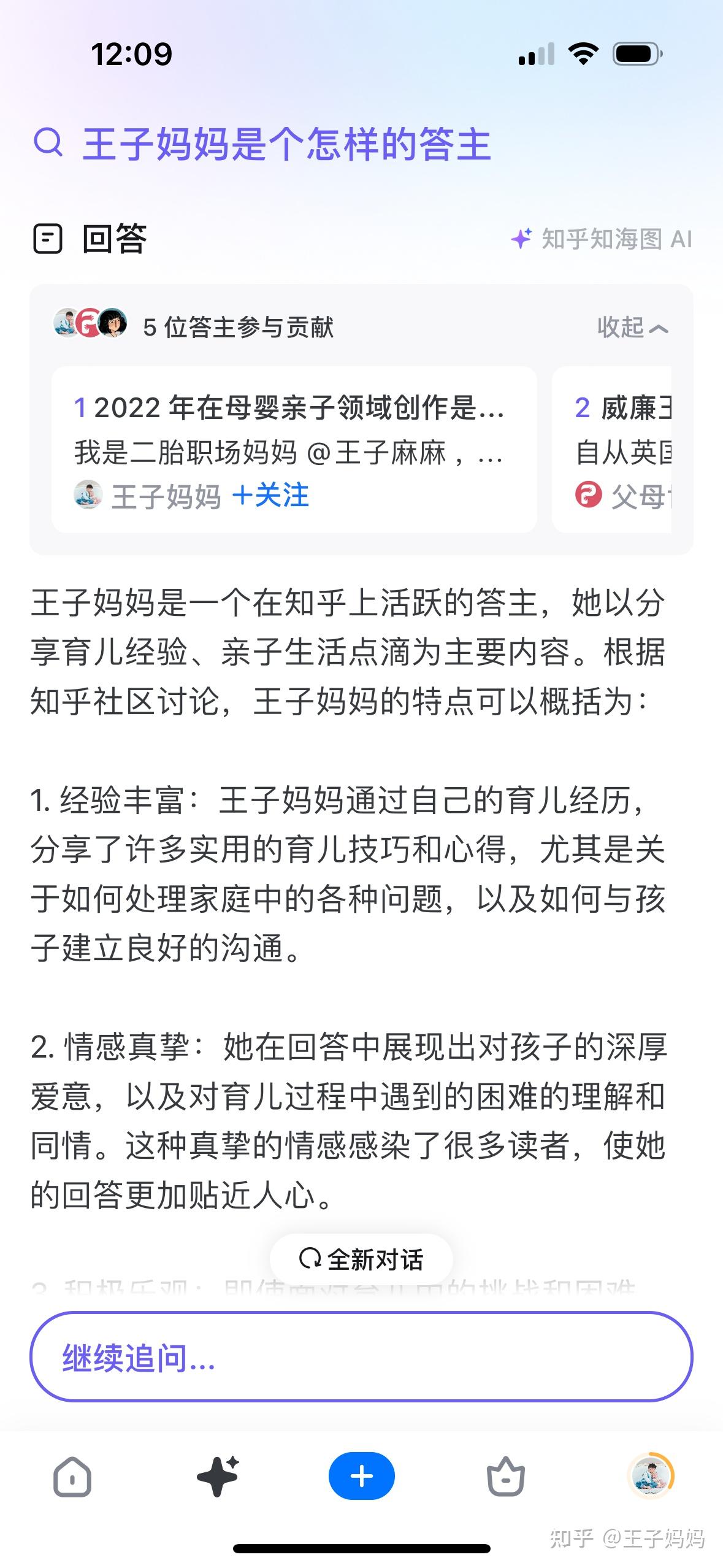
Task: Open my profile avatar tab
Action: 651,1476
